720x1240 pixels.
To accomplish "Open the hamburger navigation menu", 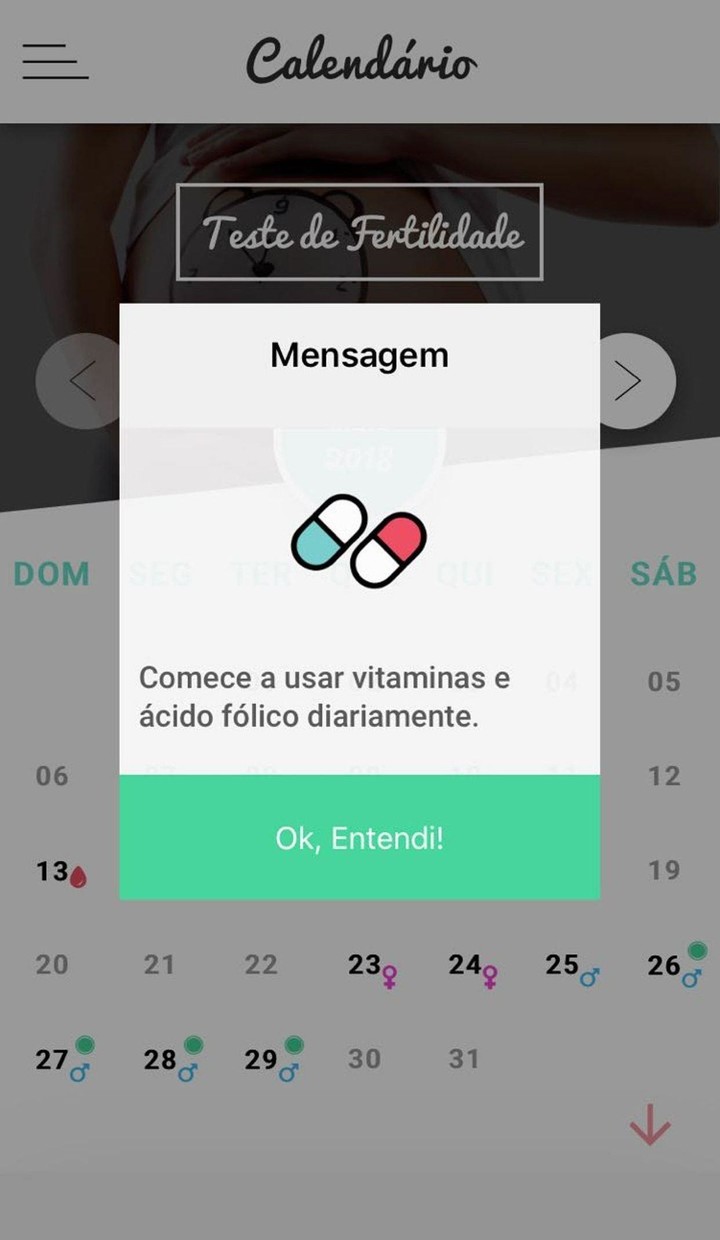I will coord(55,62).
